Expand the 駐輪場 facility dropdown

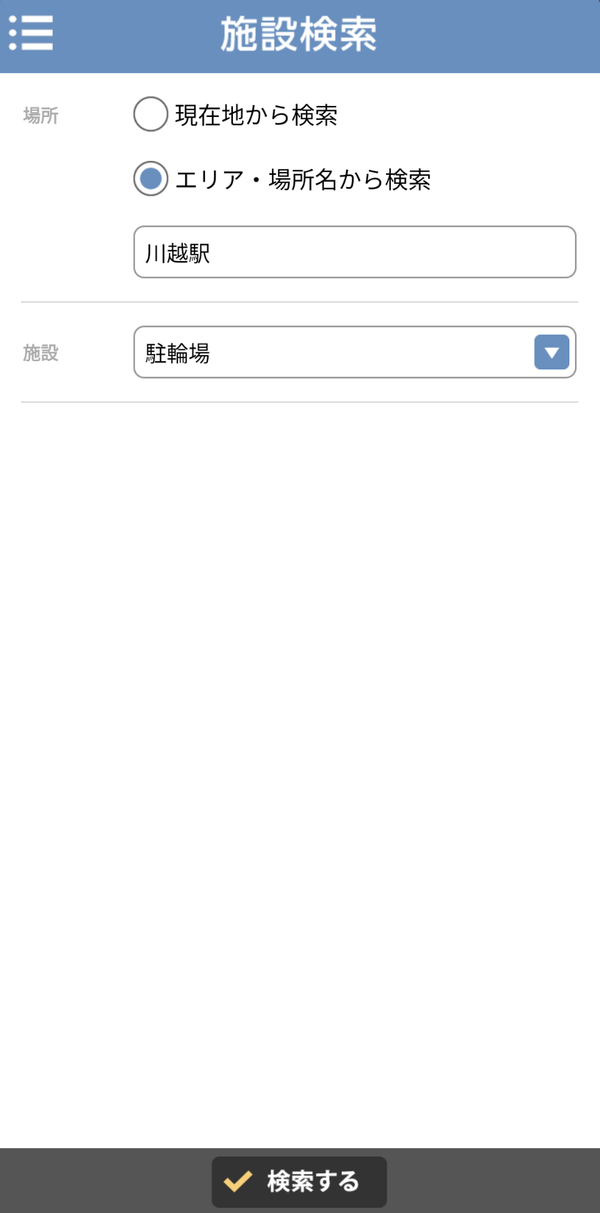pos(355,352)
